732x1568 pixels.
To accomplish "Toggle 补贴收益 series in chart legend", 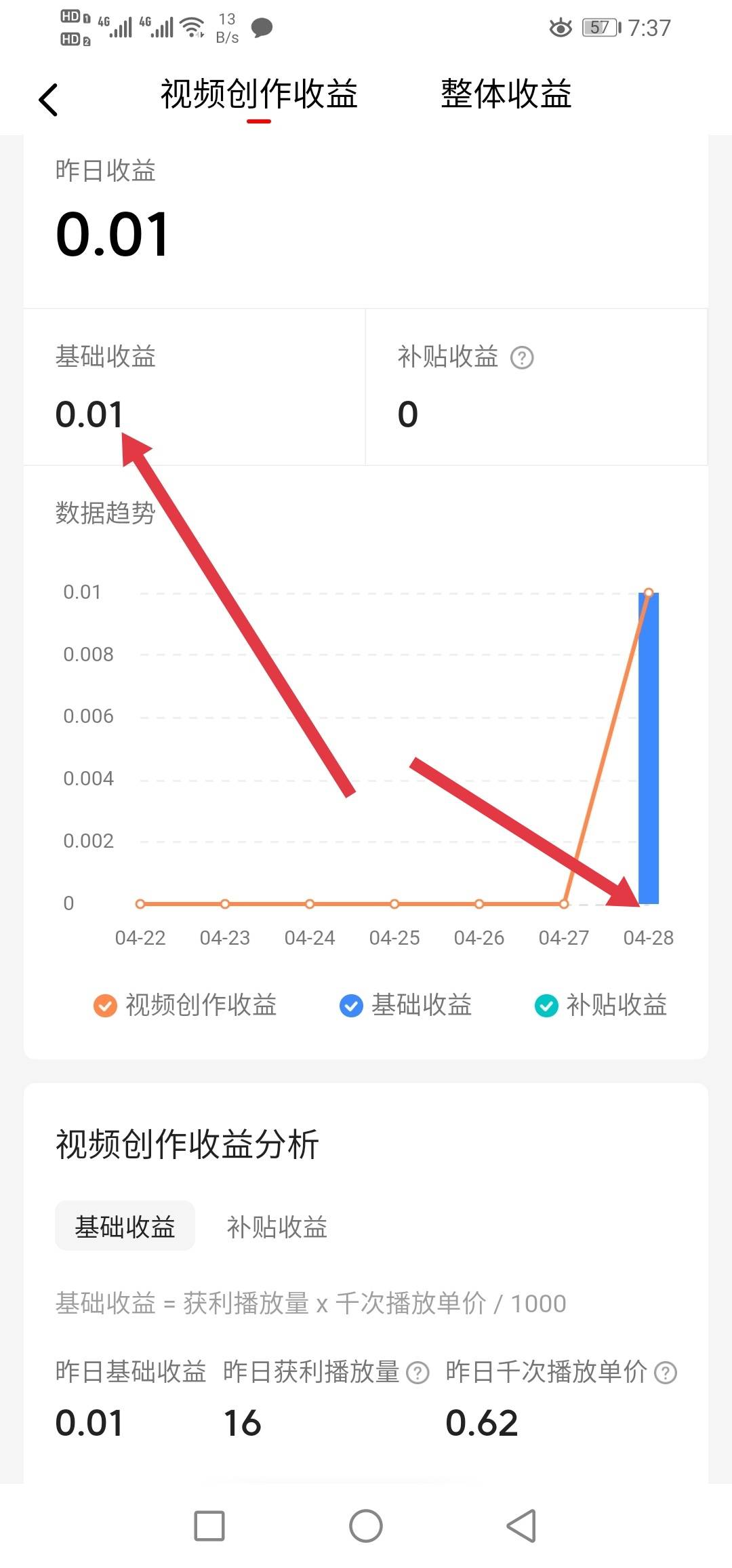I will 601,1005.
